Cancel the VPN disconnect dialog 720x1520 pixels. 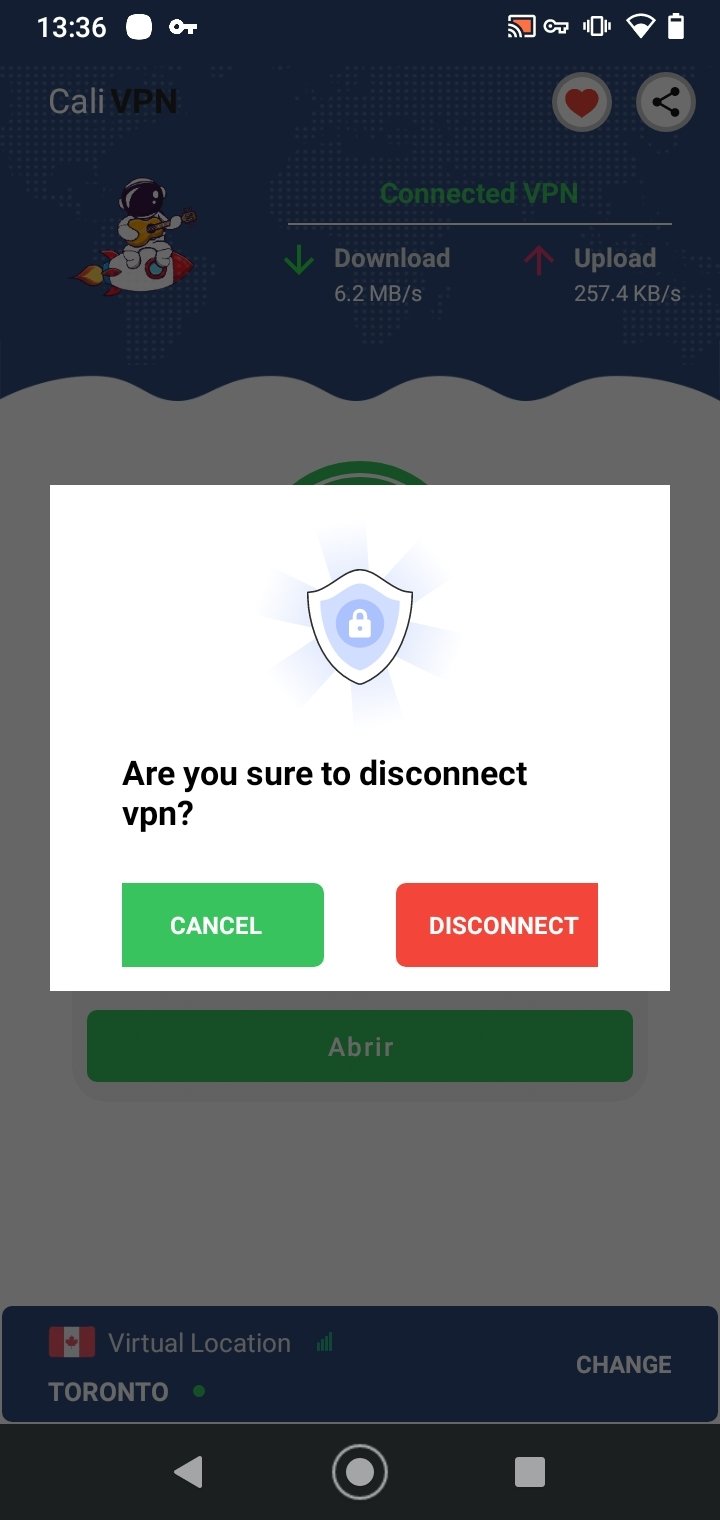click(x=223, y=925)
